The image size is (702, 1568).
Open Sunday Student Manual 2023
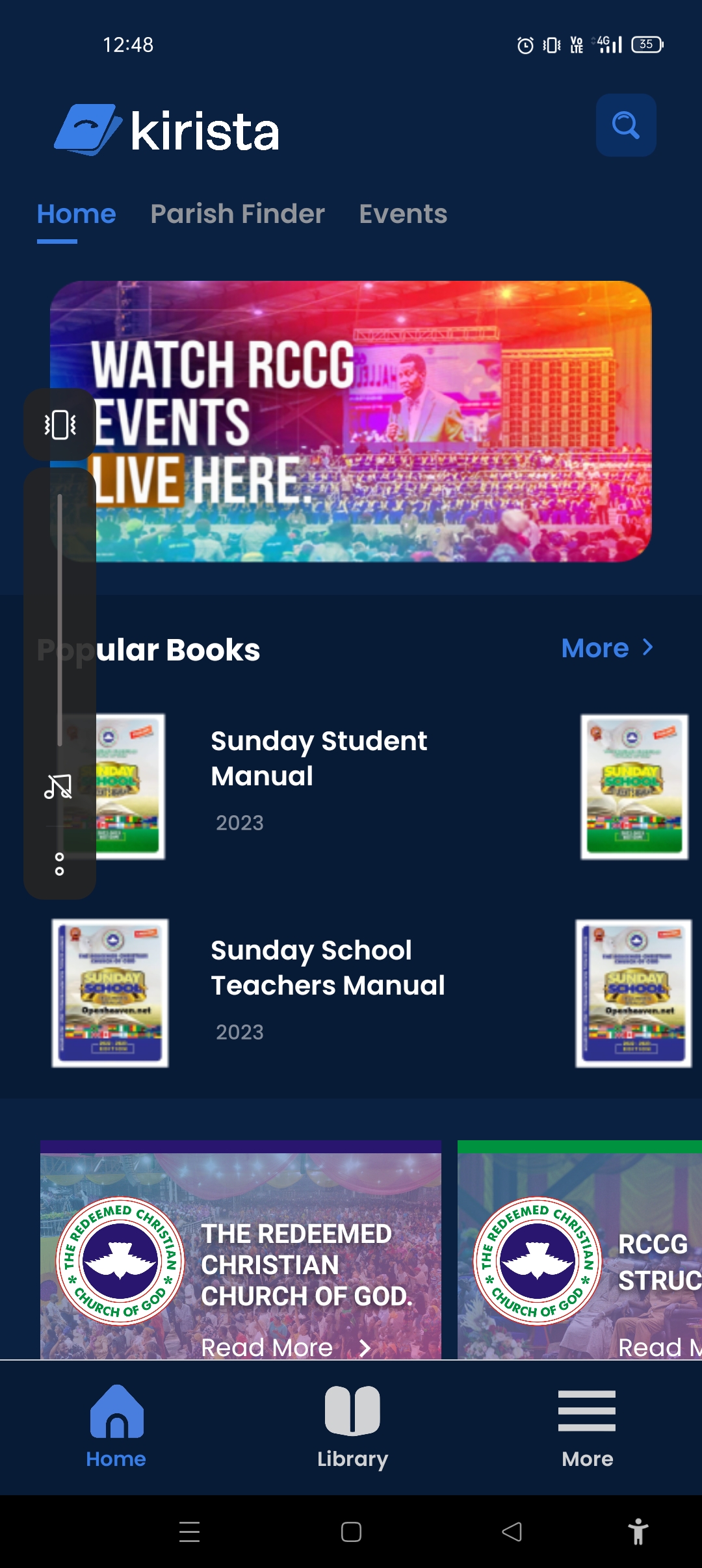pos(318,759)
